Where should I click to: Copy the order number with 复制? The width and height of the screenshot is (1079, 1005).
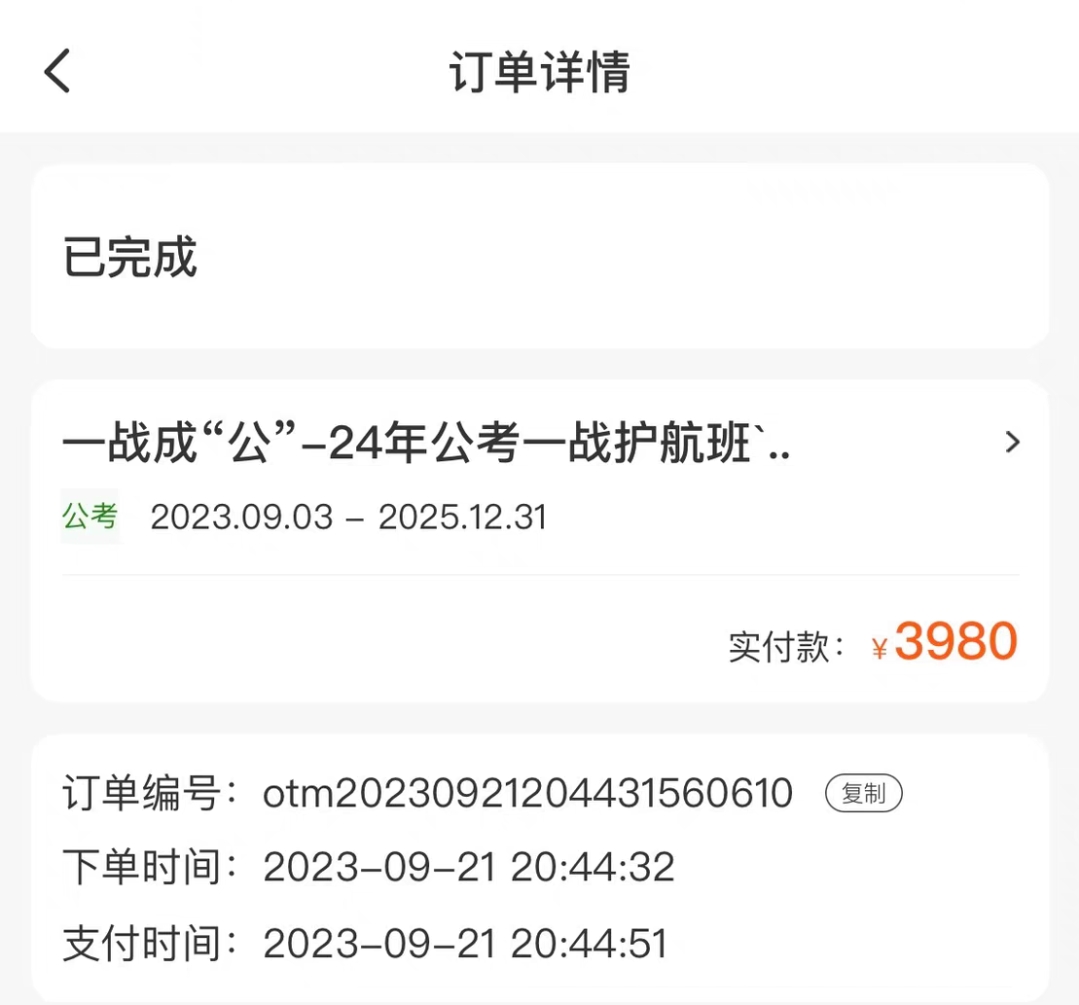pos(863,794)
